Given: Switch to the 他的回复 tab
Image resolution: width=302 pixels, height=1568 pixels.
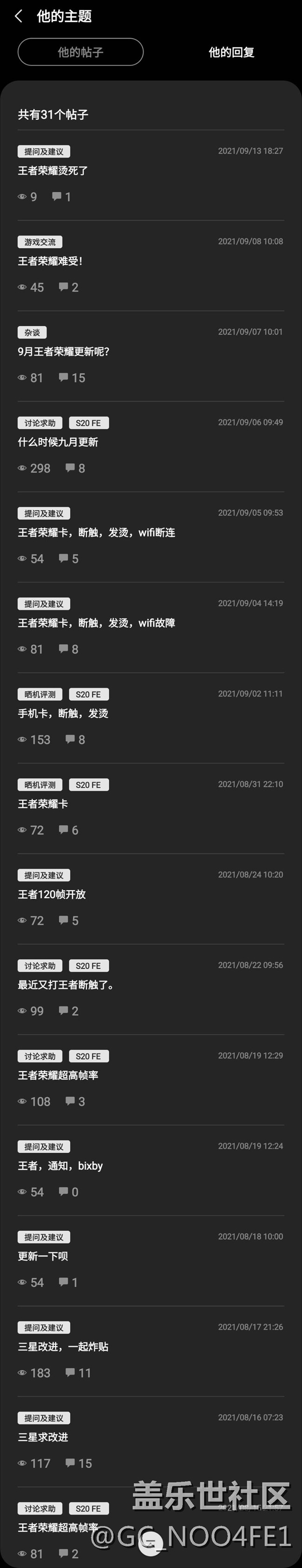Looking at the screenshot, I should tap(231, 52).
